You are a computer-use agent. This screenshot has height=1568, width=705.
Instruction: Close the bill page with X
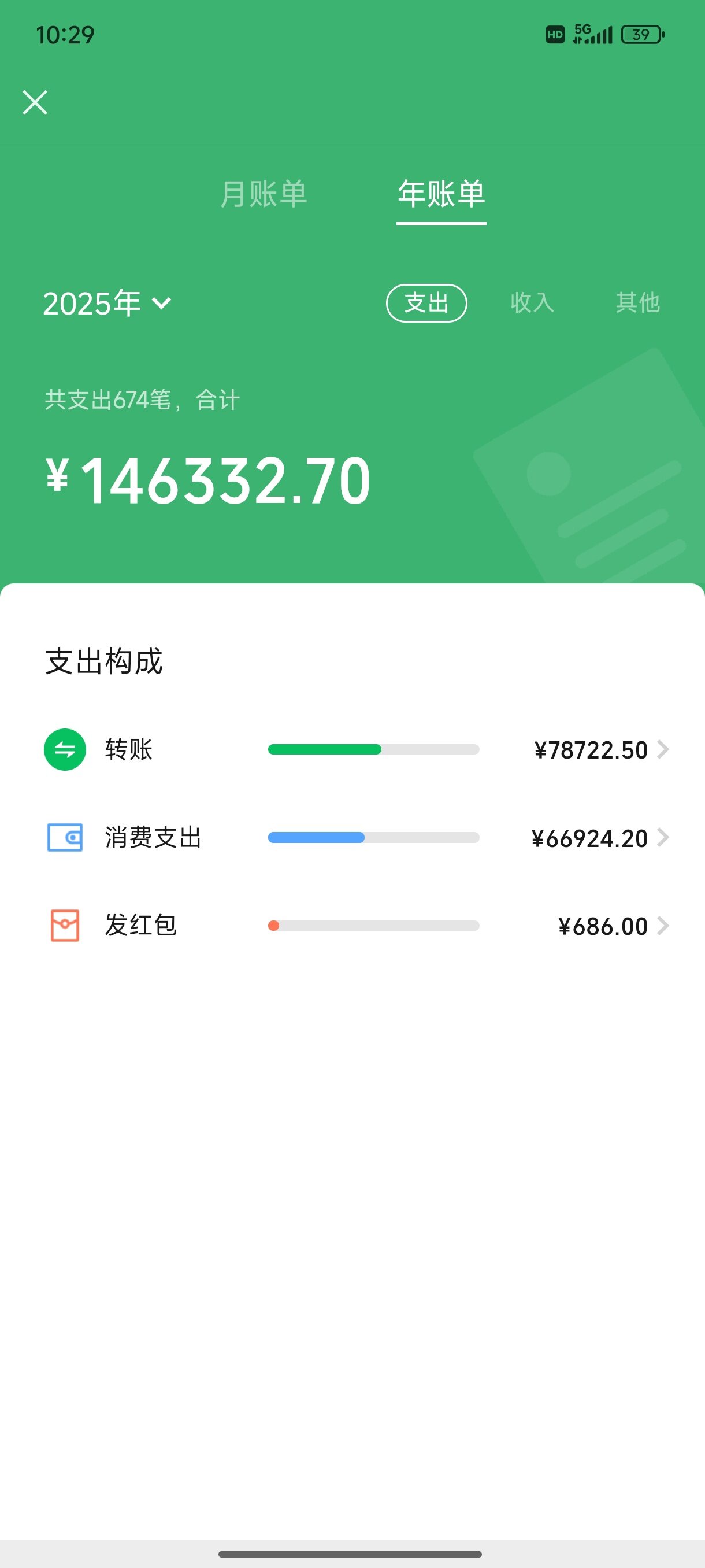click(35, 102)
